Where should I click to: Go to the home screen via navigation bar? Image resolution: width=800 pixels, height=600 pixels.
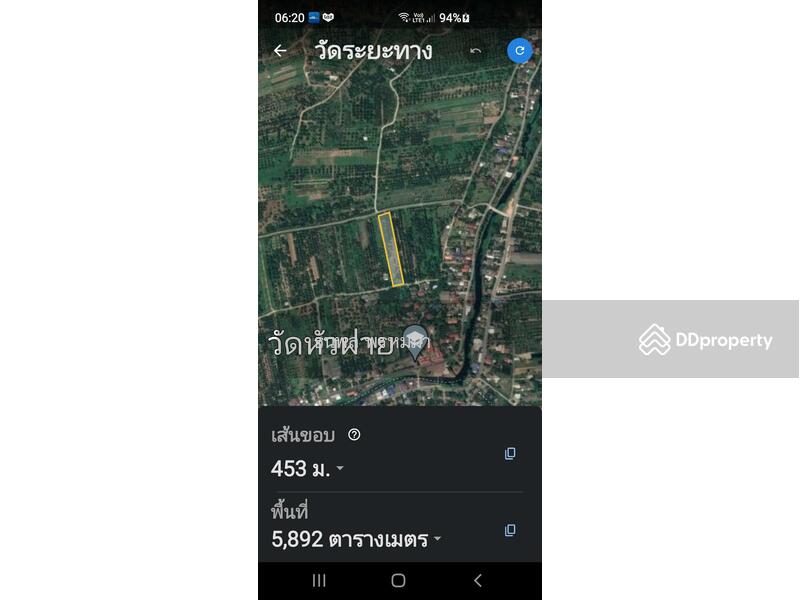point(398,580)
